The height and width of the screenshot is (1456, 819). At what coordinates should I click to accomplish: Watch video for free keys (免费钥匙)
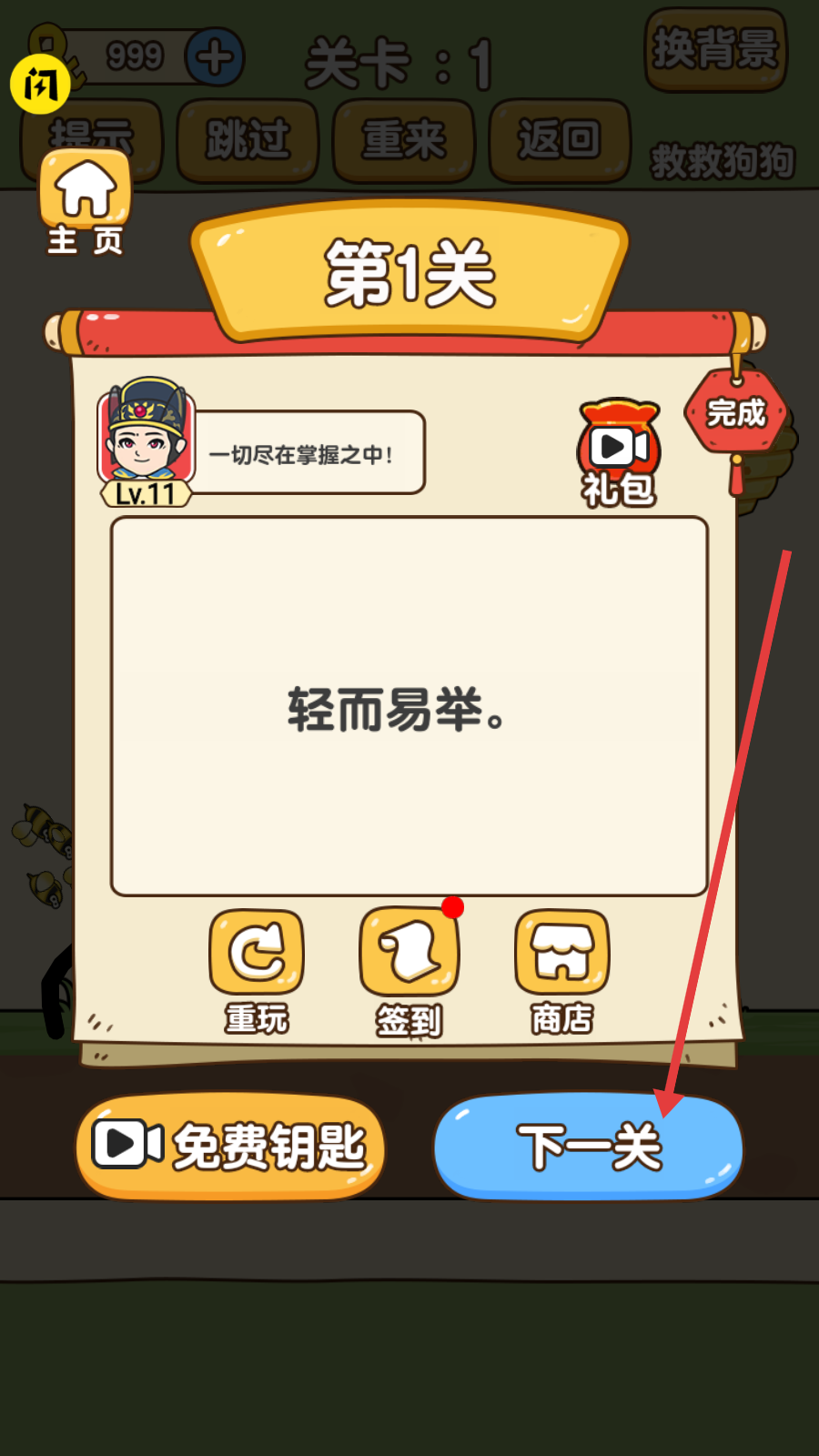(230, 1147)
